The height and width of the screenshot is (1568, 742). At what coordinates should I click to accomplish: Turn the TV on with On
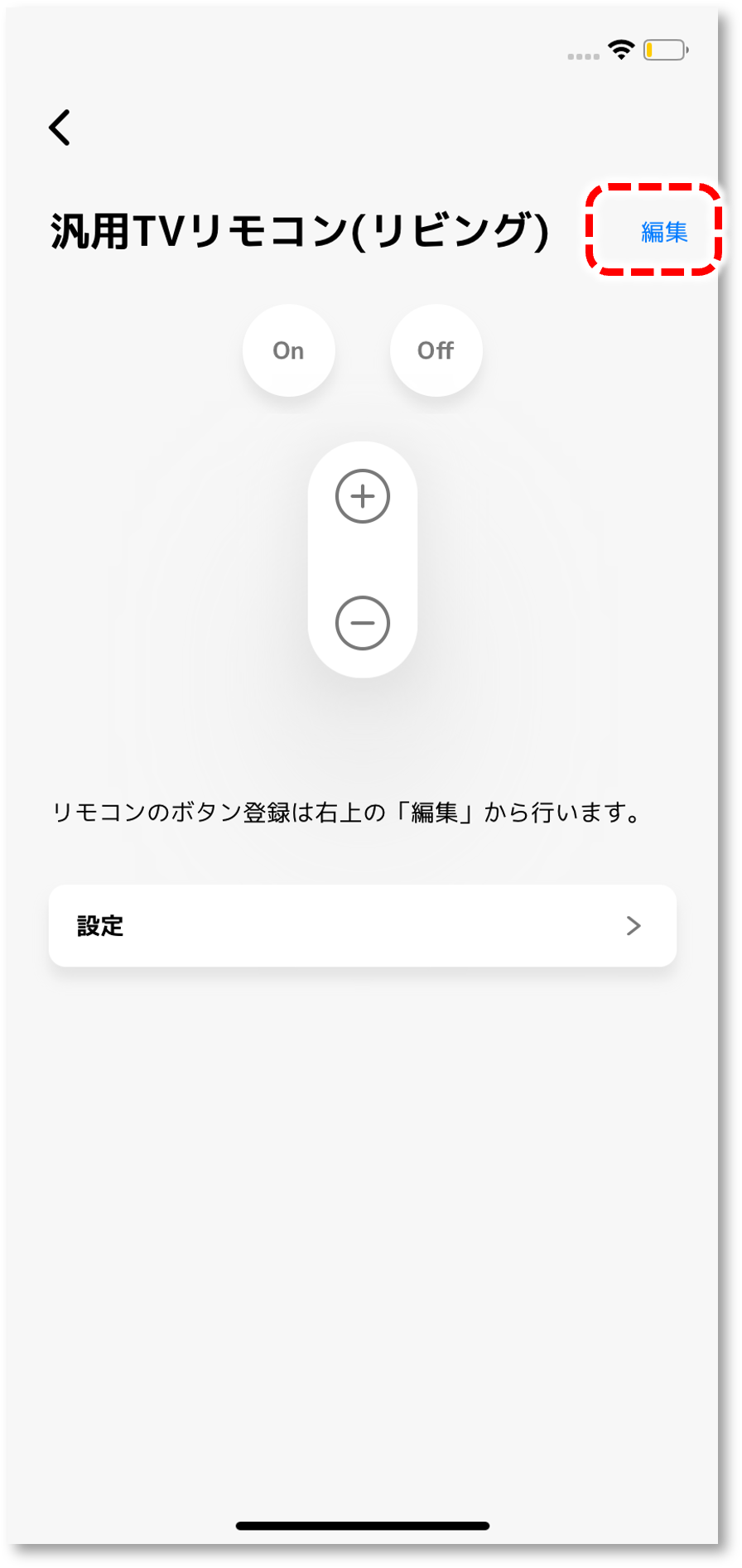click(288, 350)
